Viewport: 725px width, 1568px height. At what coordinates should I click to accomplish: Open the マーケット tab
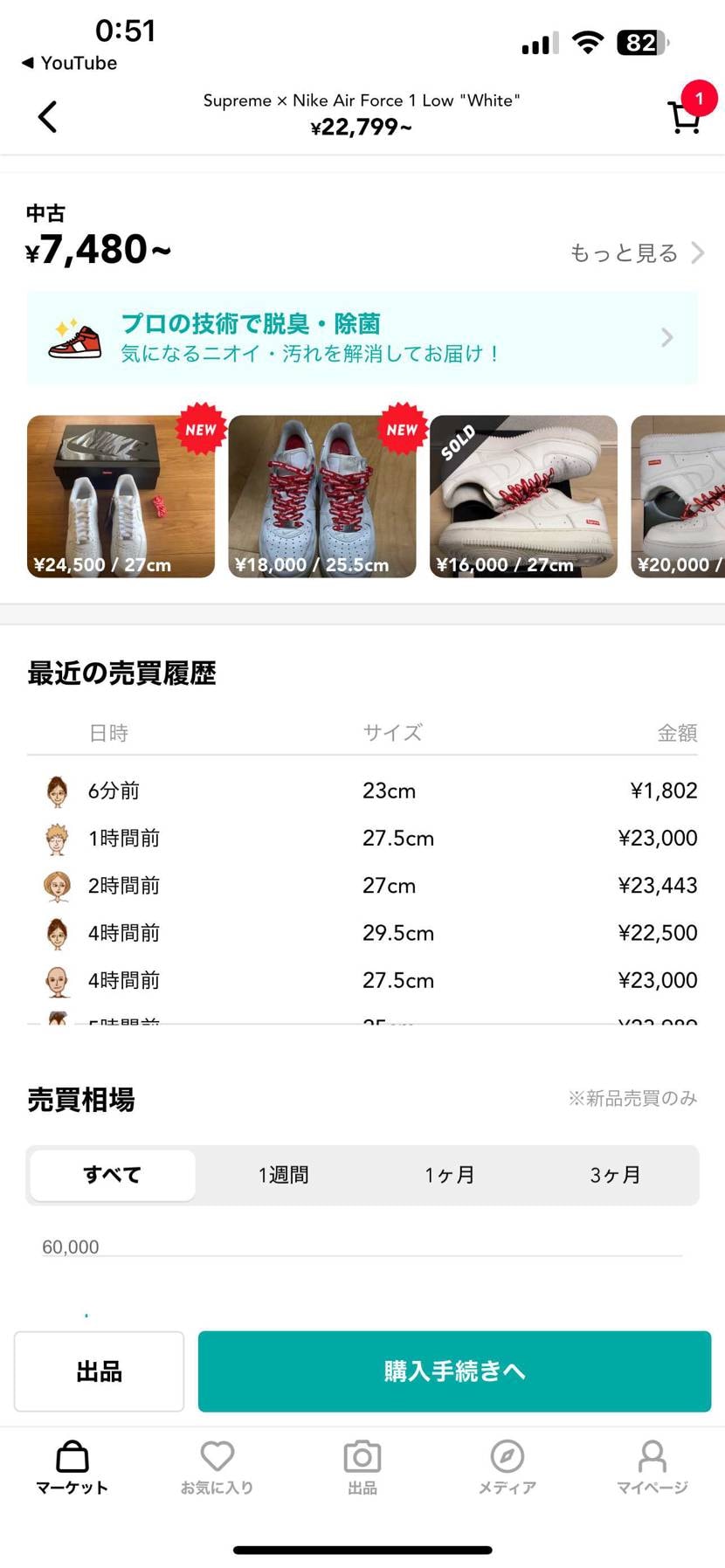[x=72, y=1468]
